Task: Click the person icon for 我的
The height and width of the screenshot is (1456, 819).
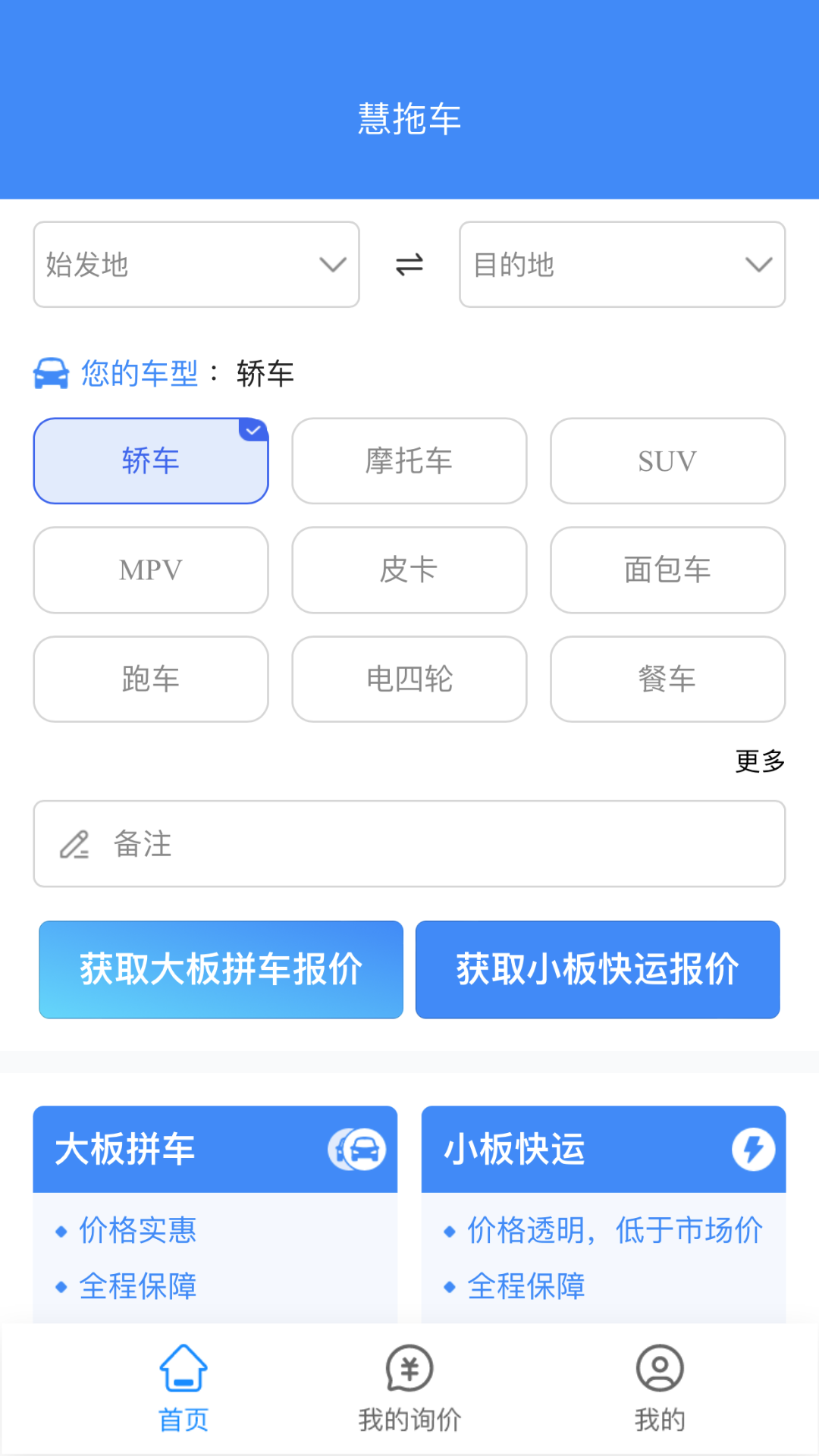Action: (x=658, y=1370)
